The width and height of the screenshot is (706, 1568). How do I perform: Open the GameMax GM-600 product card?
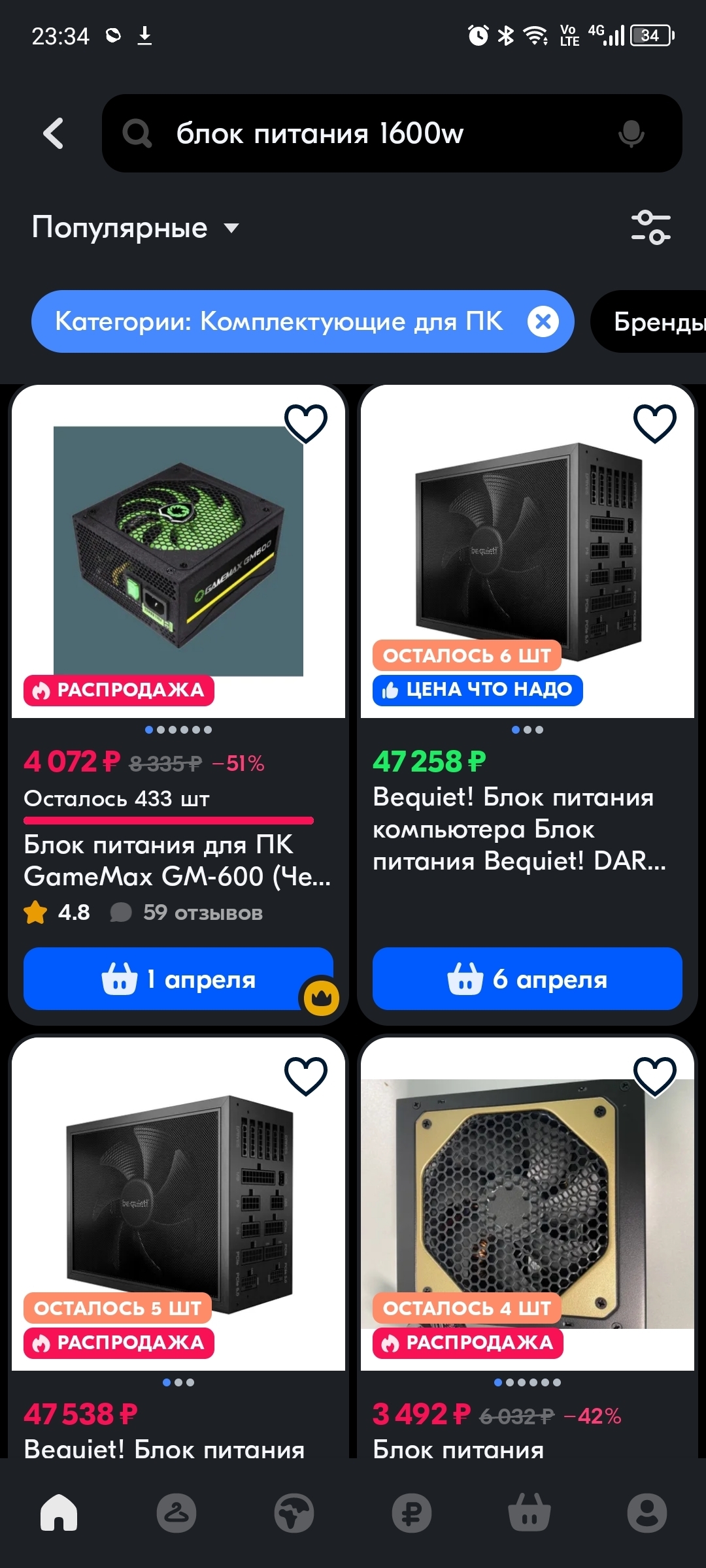[178, 860]
